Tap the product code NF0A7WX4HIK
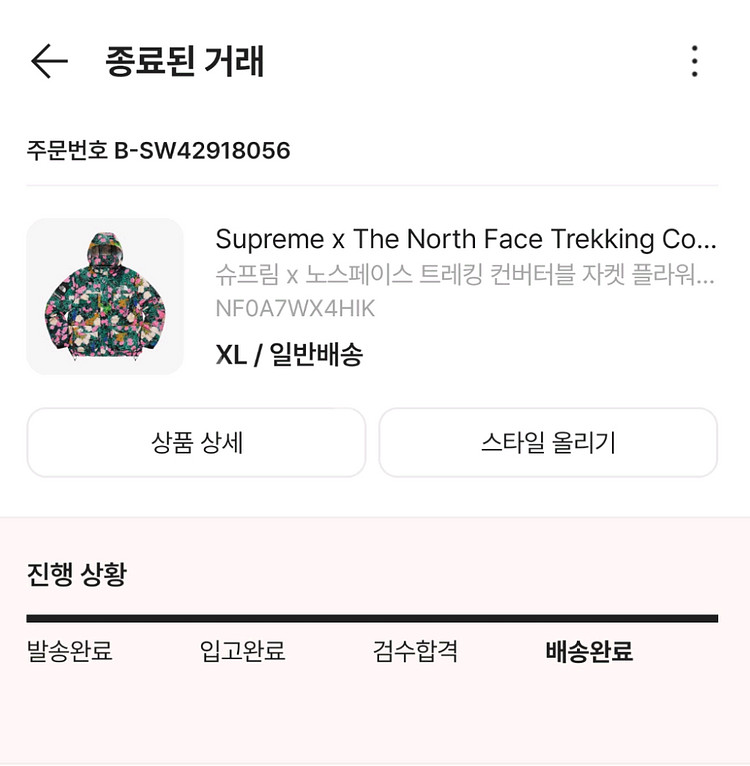 [x=295, y=309]
